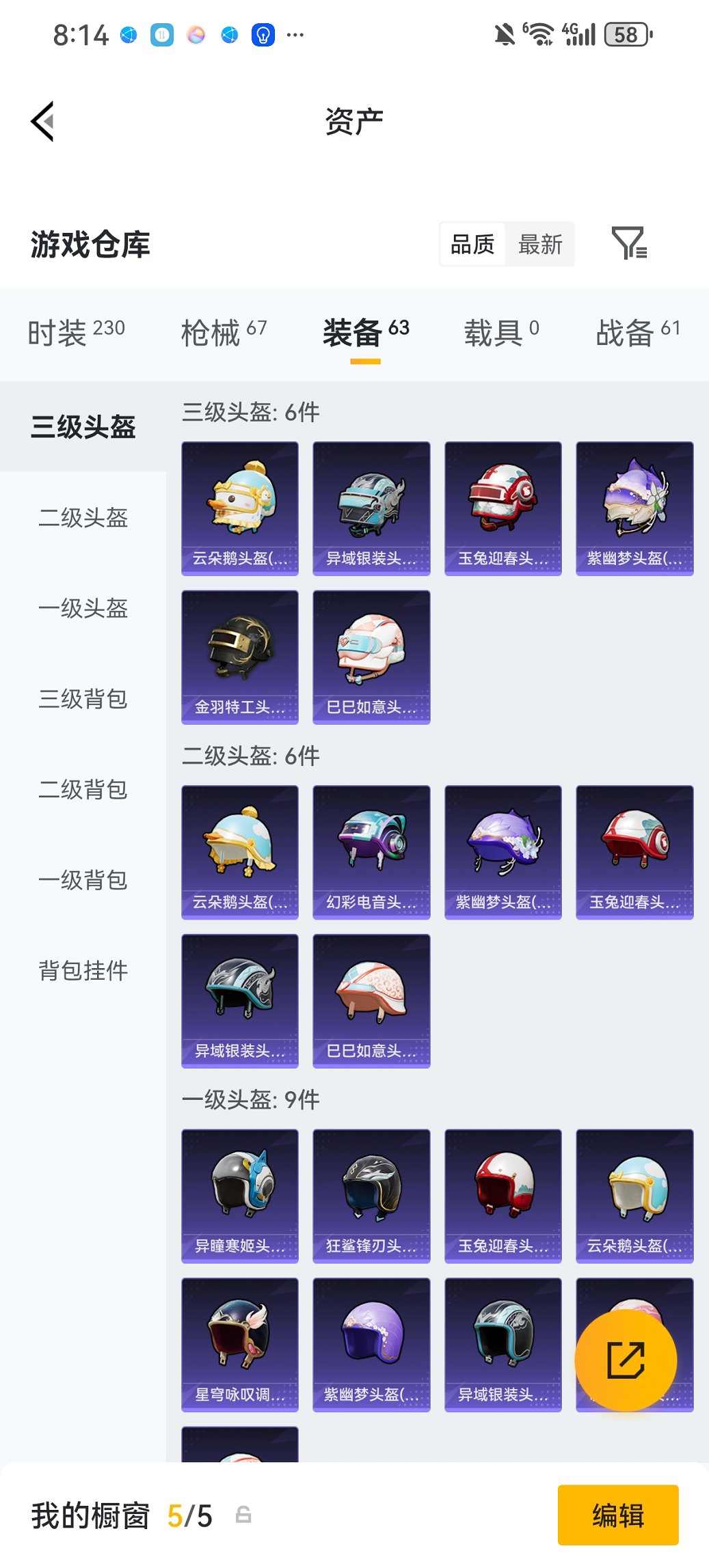This screenshot has height=1568, width=709.
Task: Tap the 编辑 button at bottom right
Action: [617, 1515]
